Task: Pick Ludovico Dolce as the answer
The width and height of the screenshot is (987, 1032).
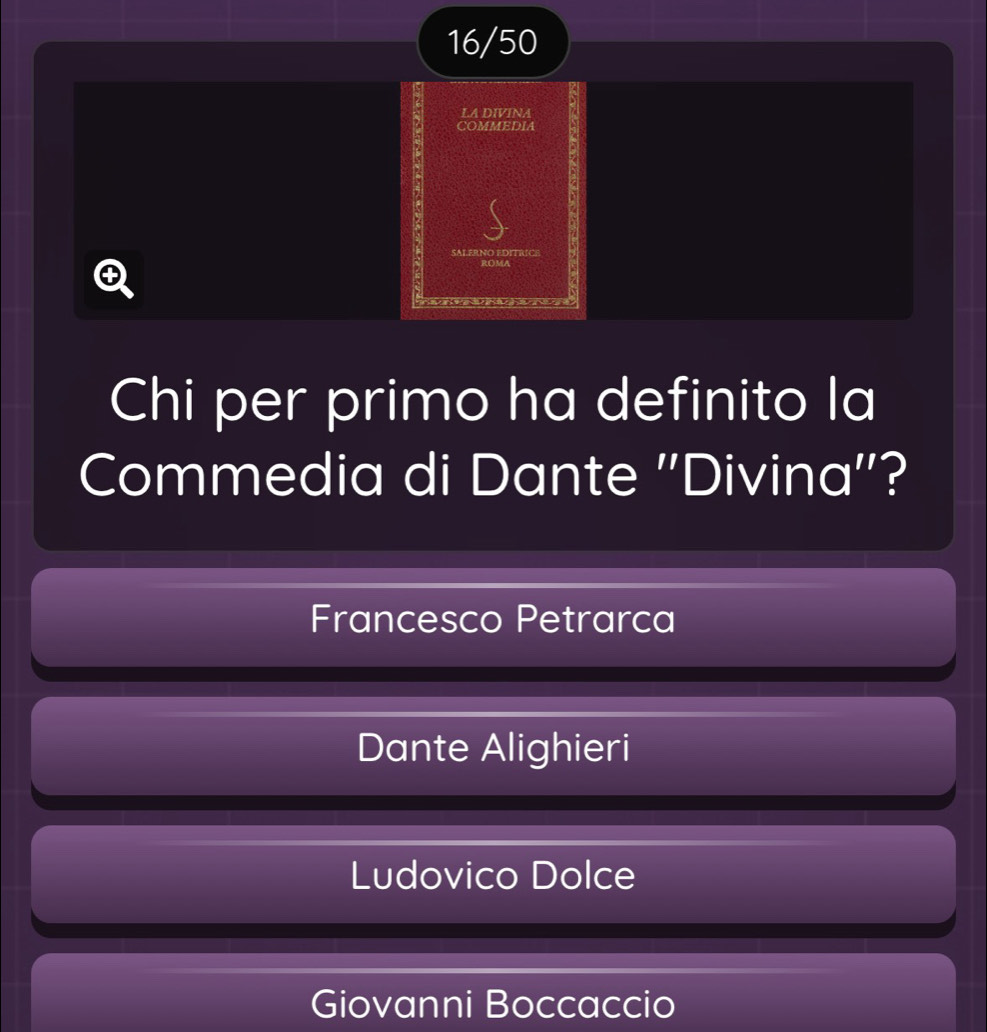Action: [x=493, y=875]
